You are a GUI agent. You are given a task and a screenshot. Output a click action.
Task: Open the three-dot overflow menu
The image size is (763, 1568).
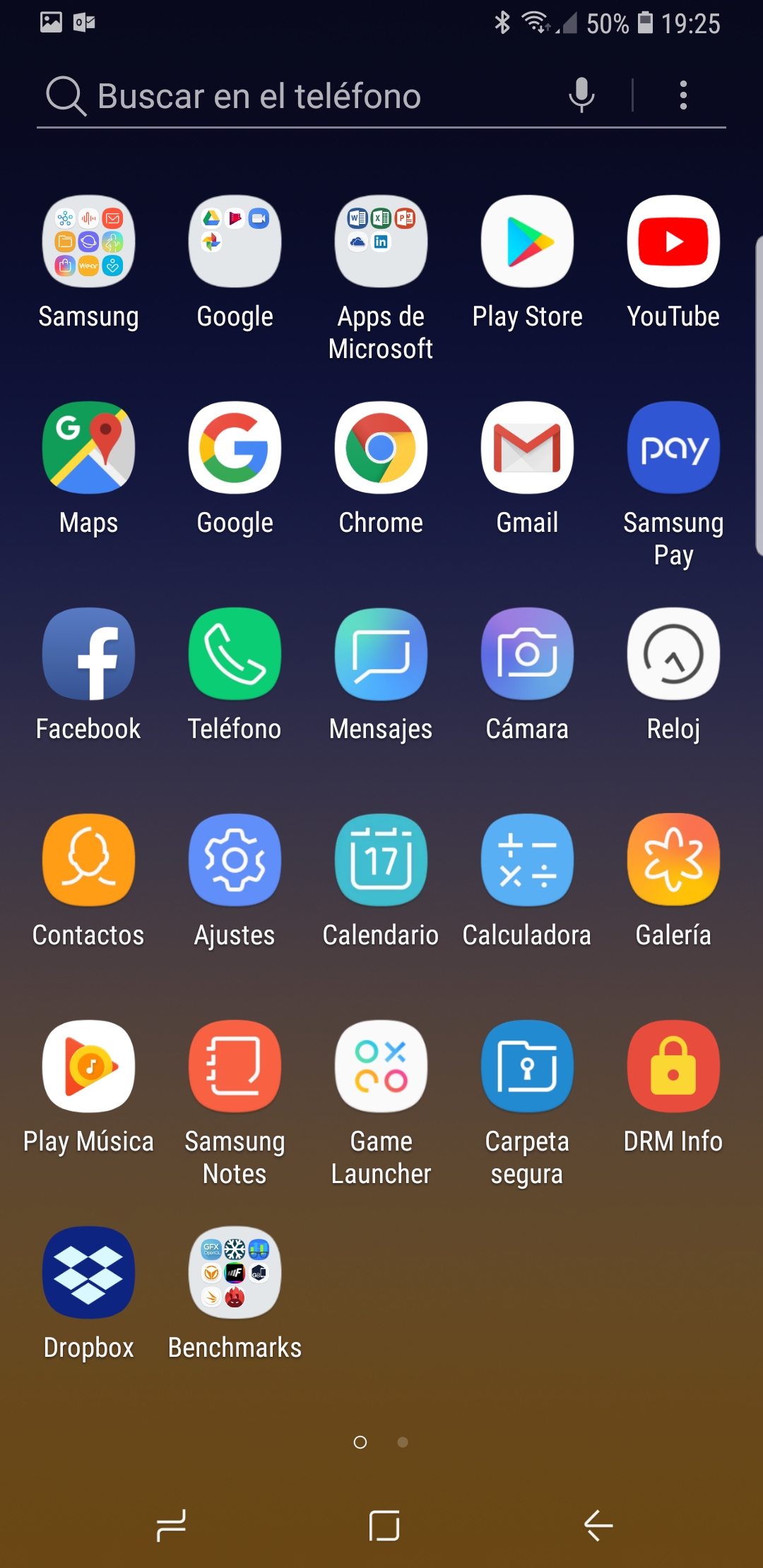coord(683,95)
